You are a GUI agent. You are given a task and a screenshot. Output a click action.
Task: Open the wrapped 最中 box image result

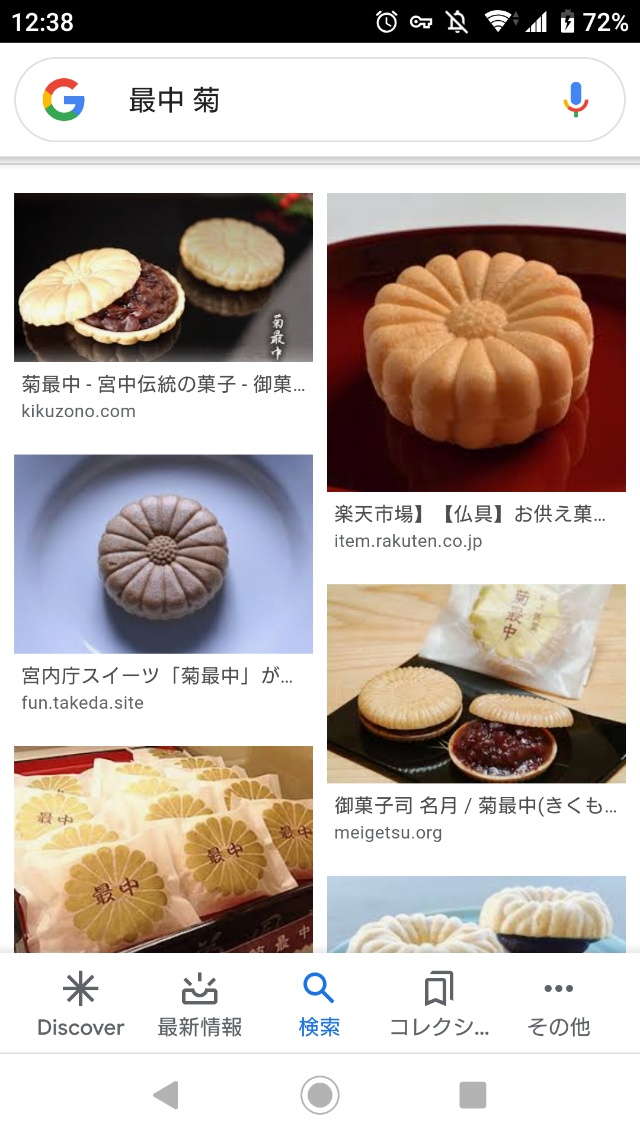tap(163, 848)
